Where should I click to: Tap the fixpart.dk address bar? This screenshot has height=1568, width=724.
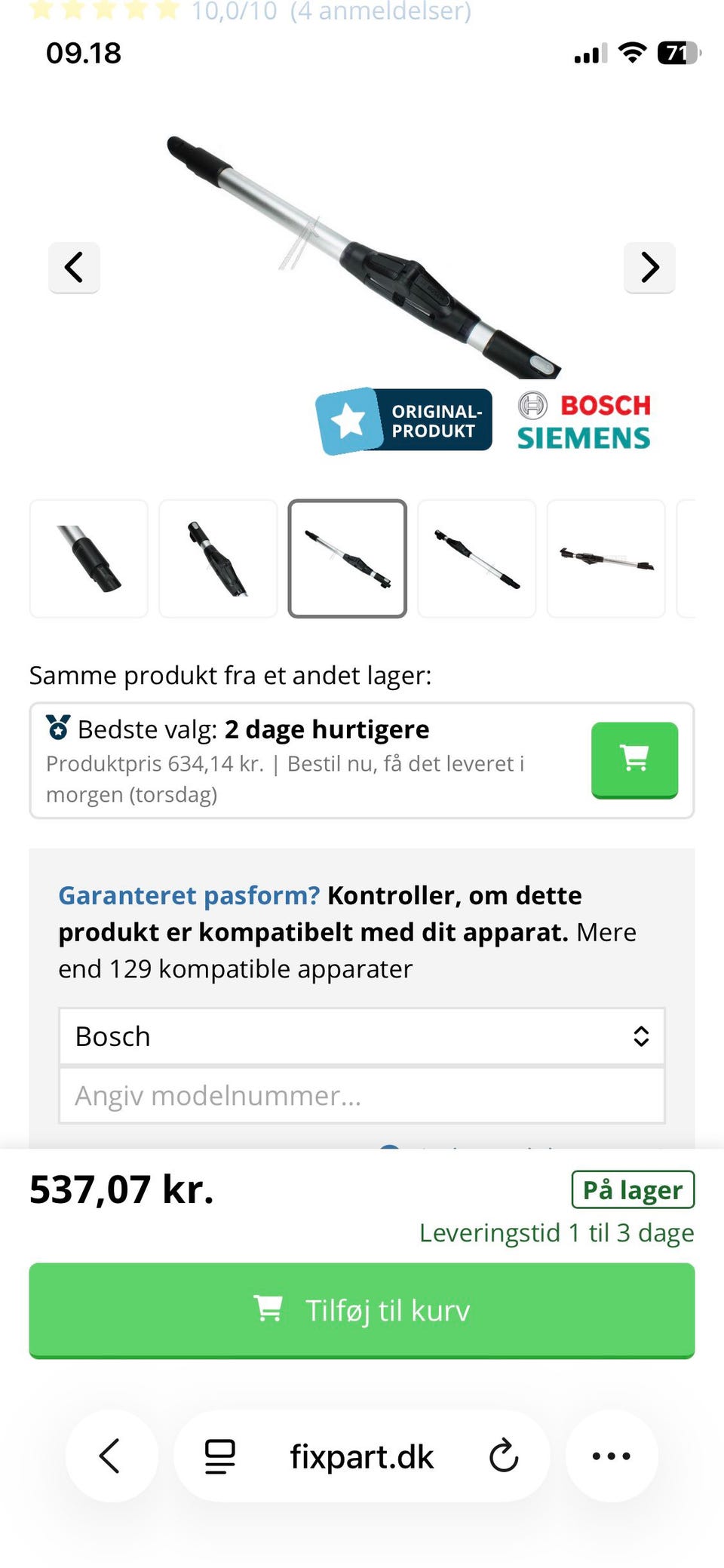360,1456
